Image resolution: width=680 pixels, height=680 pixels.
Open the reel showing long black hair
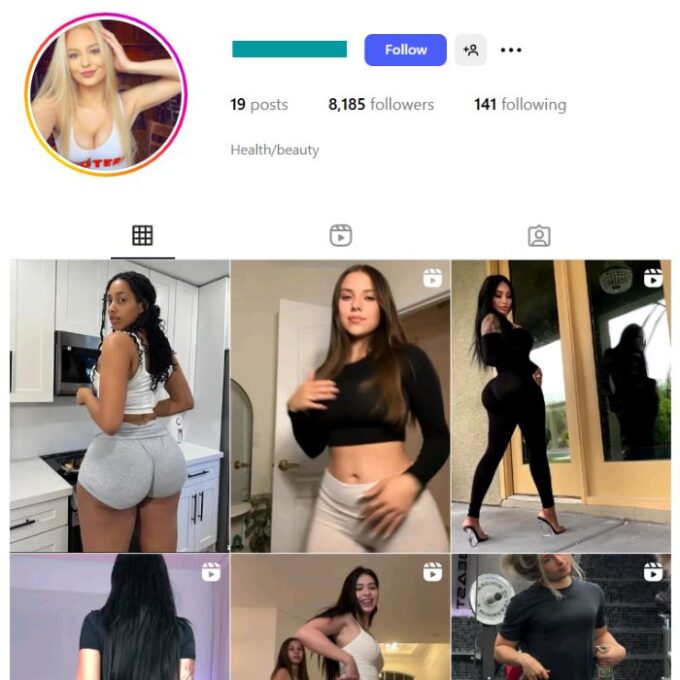point(119,618)
